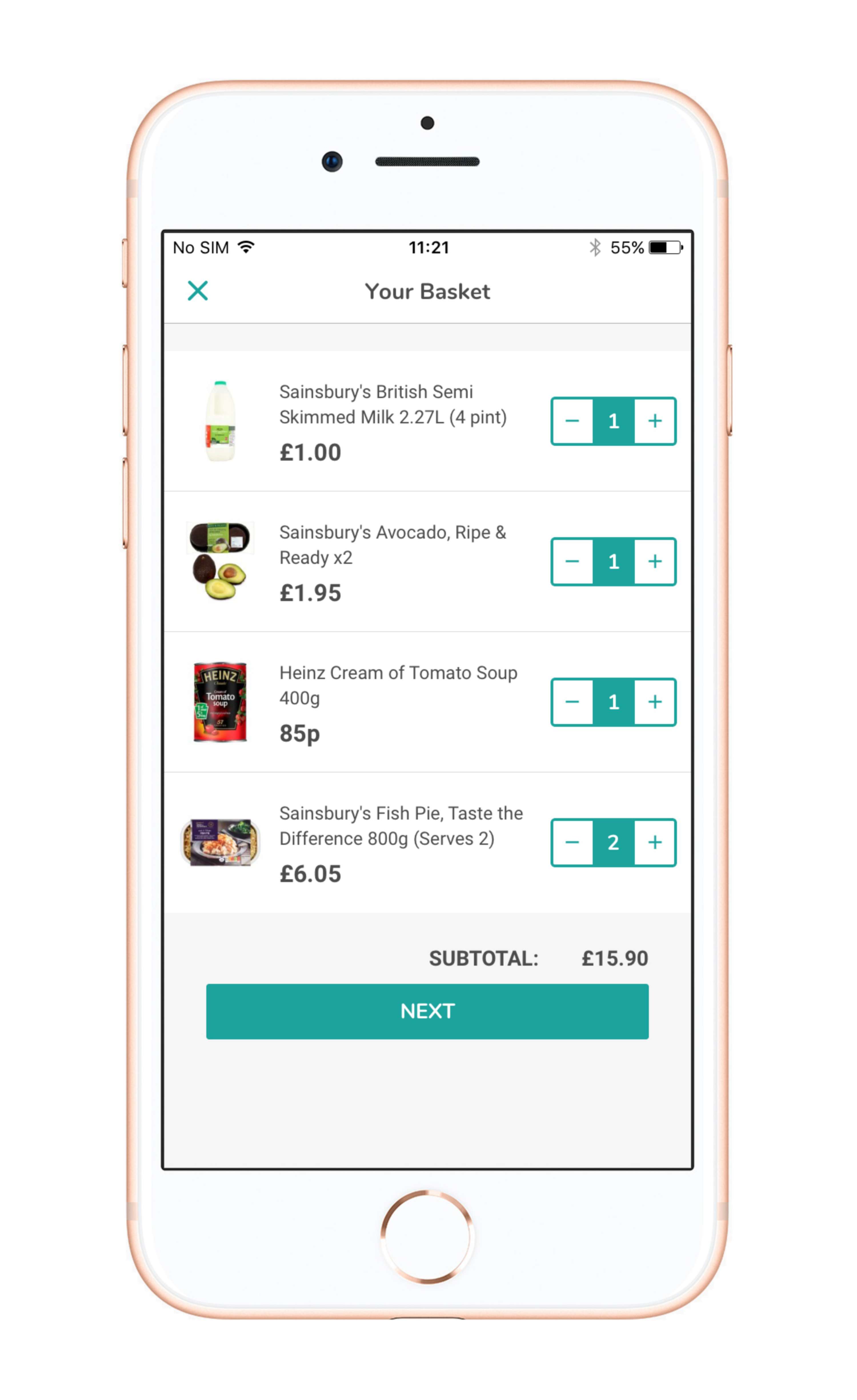The height and width of the screenshot is (1400, 857).
Task: Decrease quantity of Semi Skimmed Milk
Action: coord(572,421)
